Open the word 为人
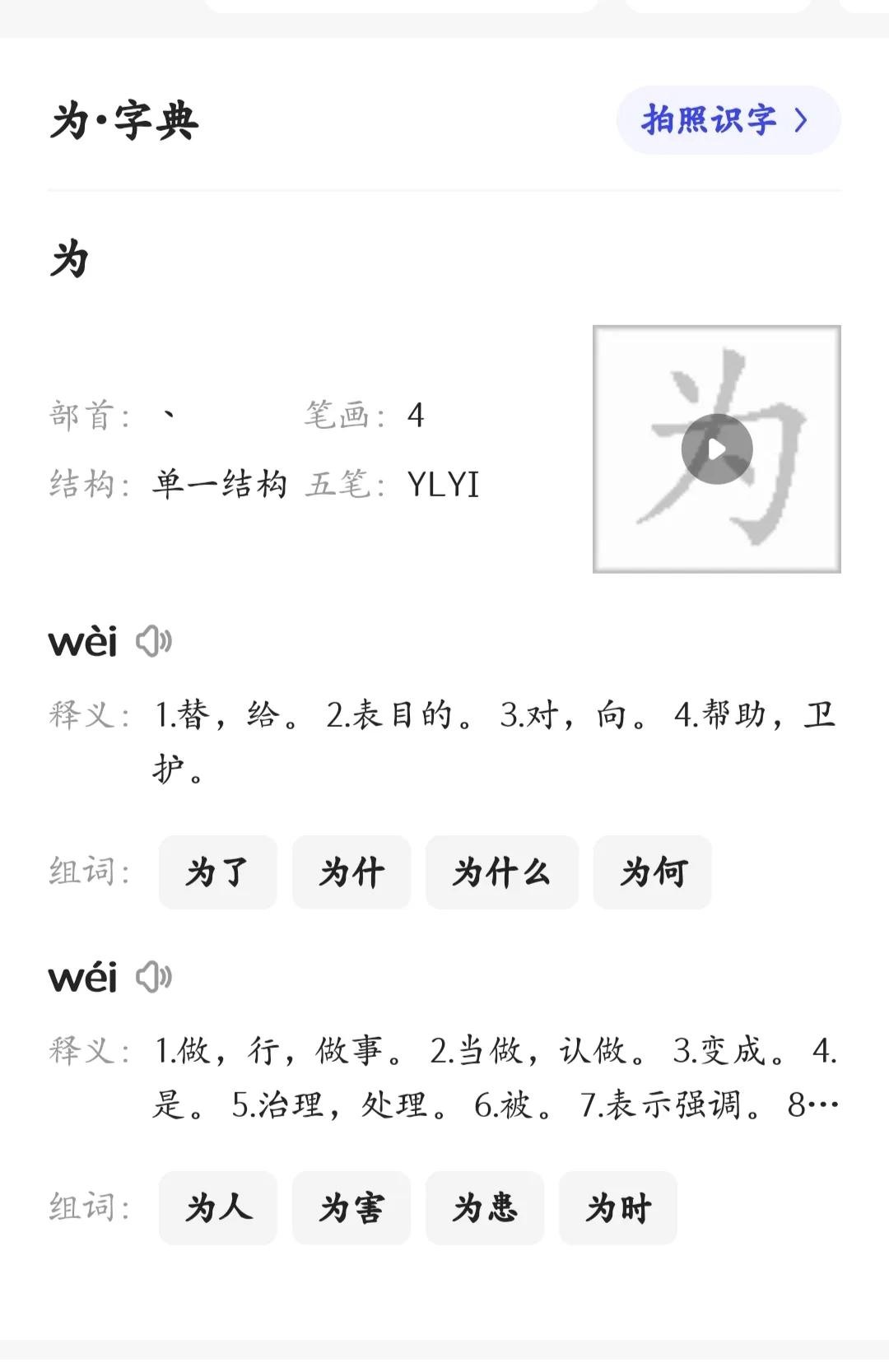The image size is (889, 1372). tap(217, 1208)
